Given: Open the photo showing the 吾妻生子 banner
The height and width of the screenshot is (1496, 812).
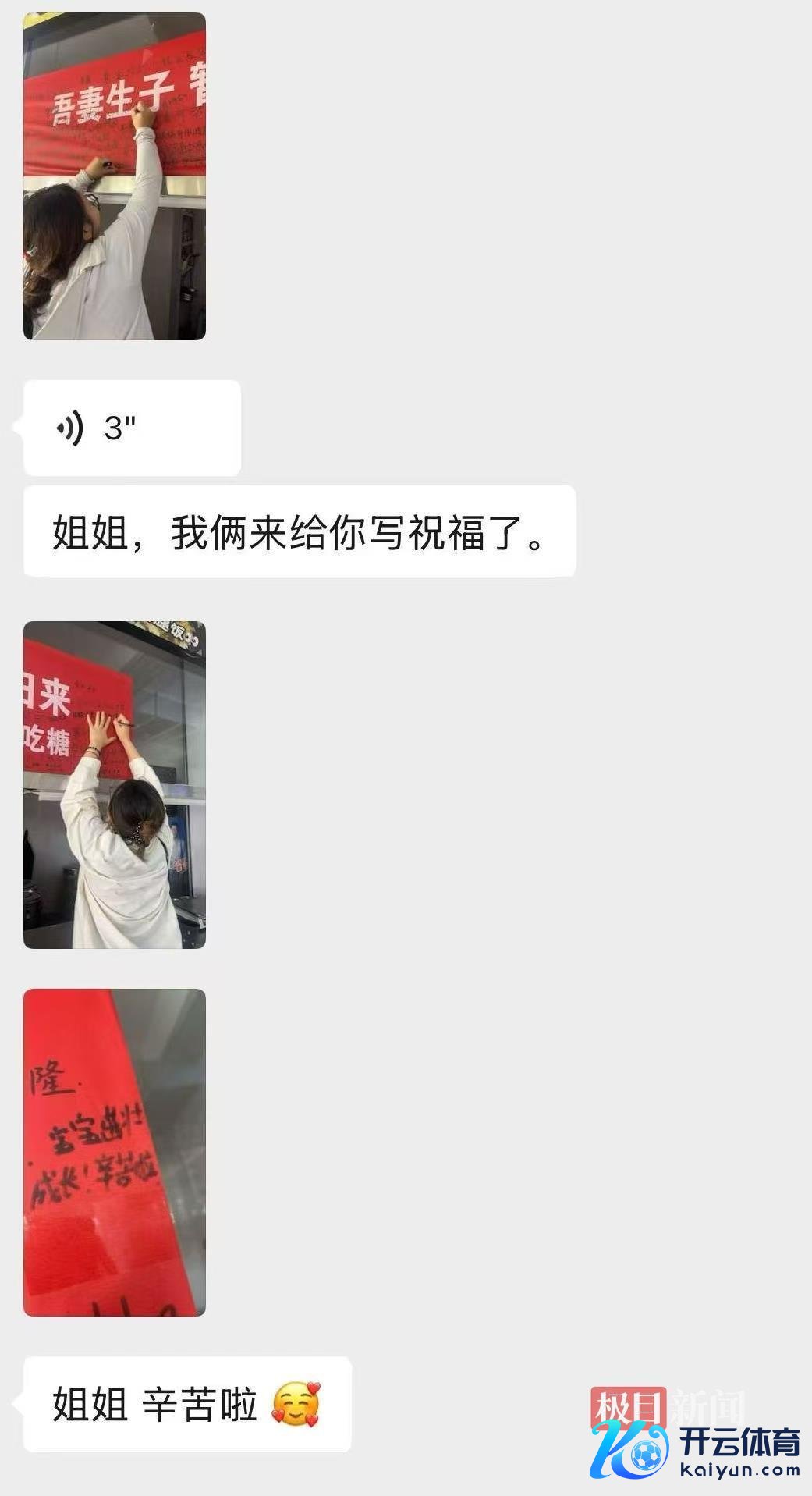Looking at the screenshot, I should (x=115, y=176).
